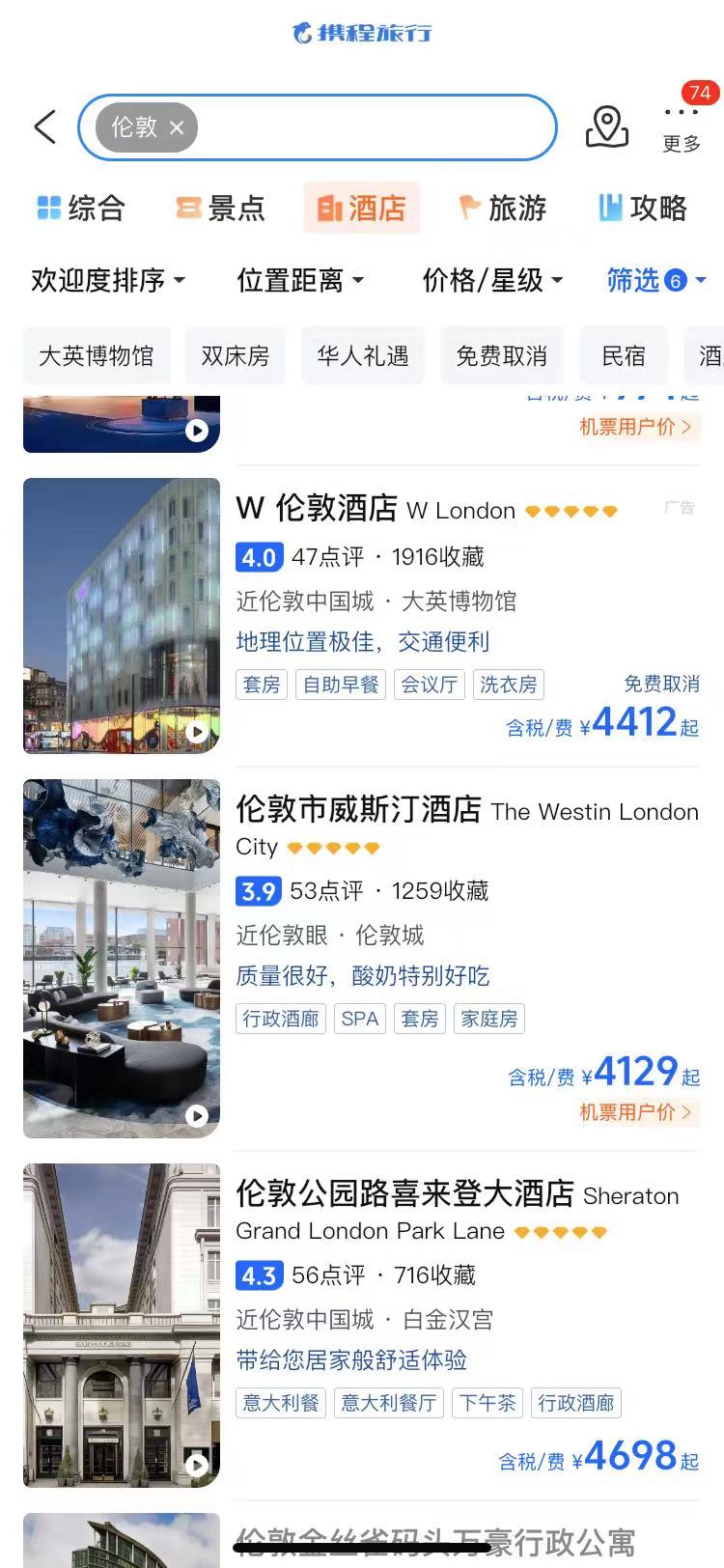Apply the 大英博物馆 filter chip
The image size is (724, 1568).
pos(97,355)
